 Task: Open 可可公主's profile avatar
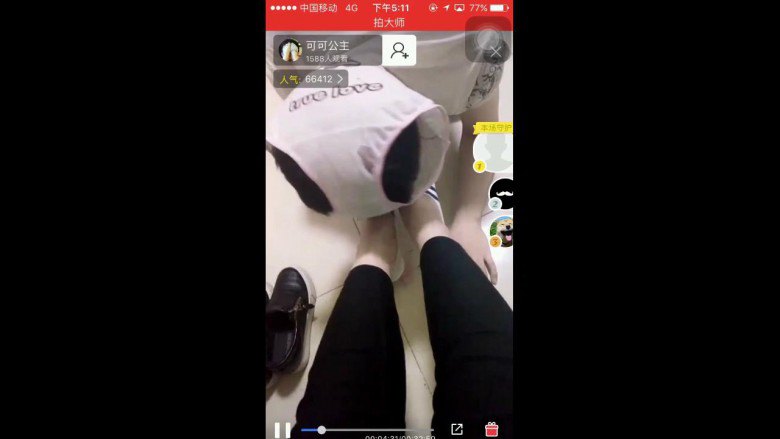290,50
